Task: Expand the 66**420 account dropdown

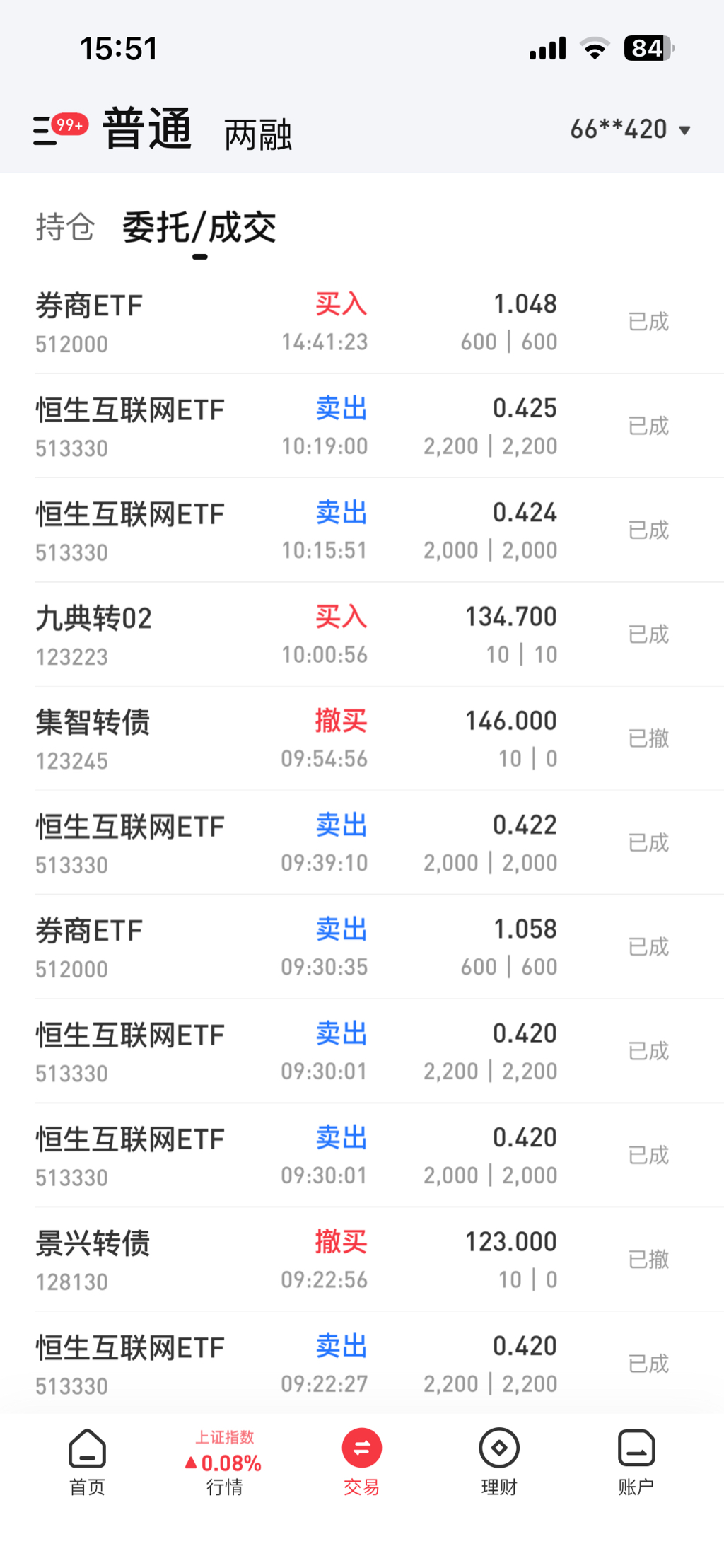Action: (x=630, y=129)
